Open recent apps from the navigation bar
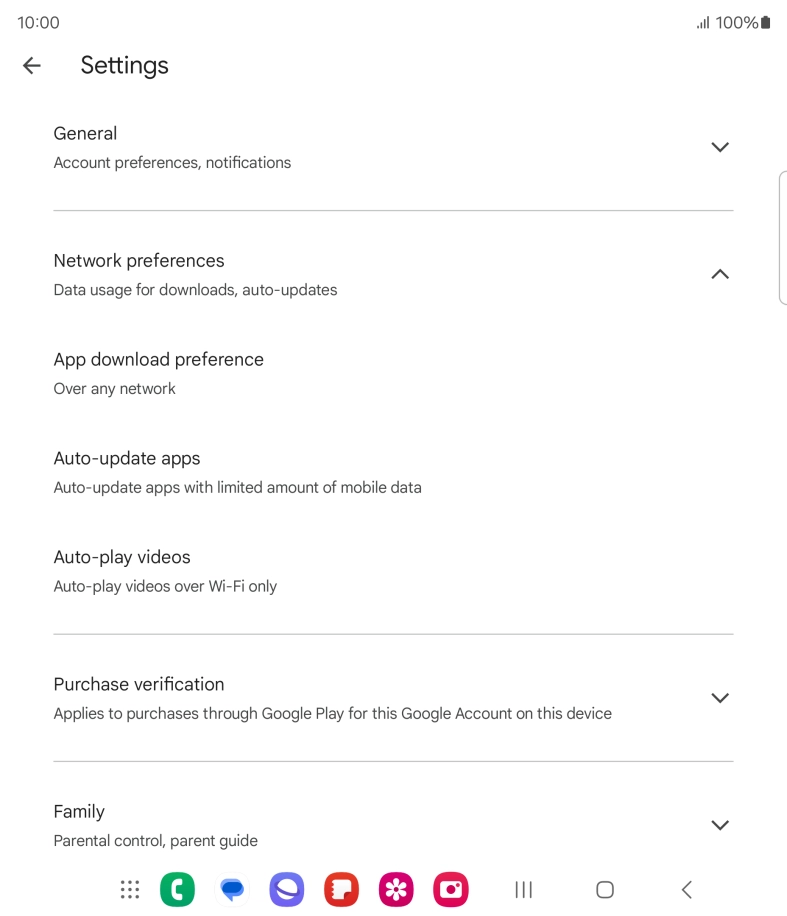 coord(523,889)
